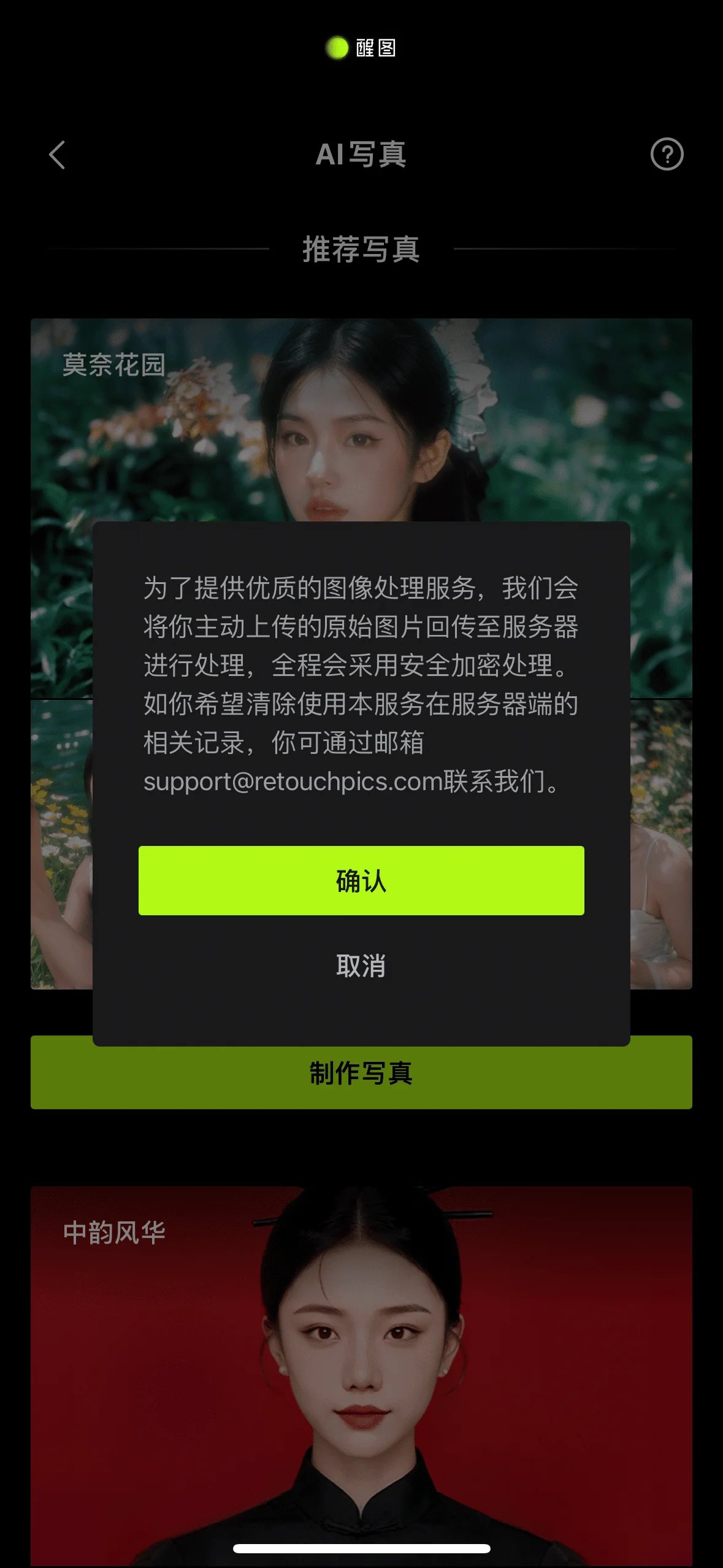Open the help question mark icon
Screen dimensions: 723x1568
[x=667, y=155]
